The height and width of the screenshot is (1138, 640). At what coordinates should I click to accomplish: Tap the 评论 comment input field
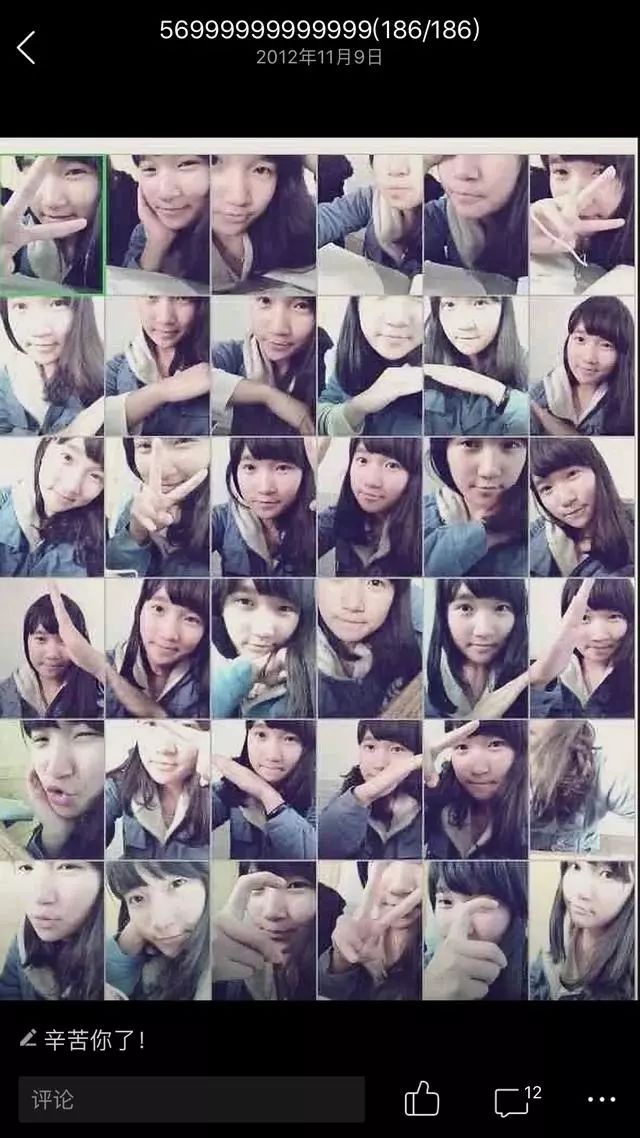click(192, 1099)
